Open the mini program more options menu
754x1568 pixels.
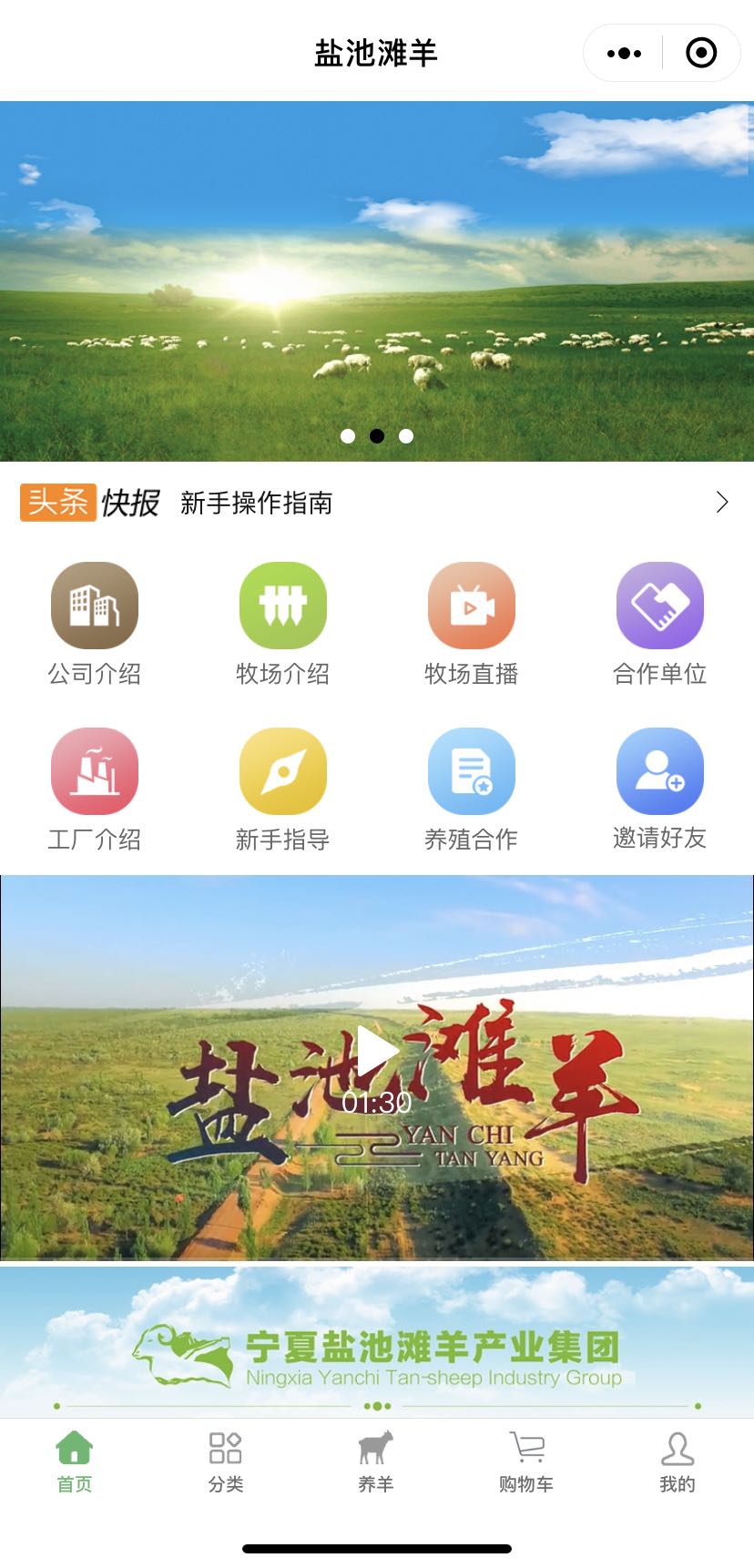point(624,54)
